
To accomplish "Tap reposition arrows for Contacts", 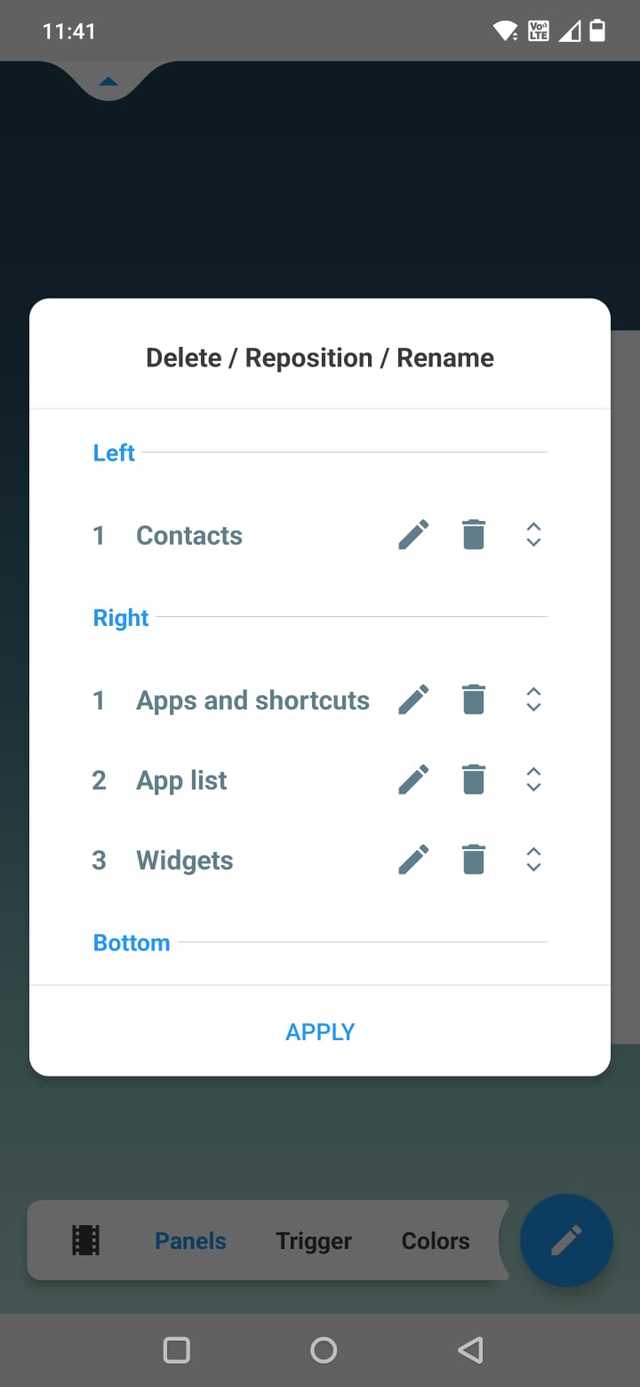I will pyautogui.click(x=534, y=535).
